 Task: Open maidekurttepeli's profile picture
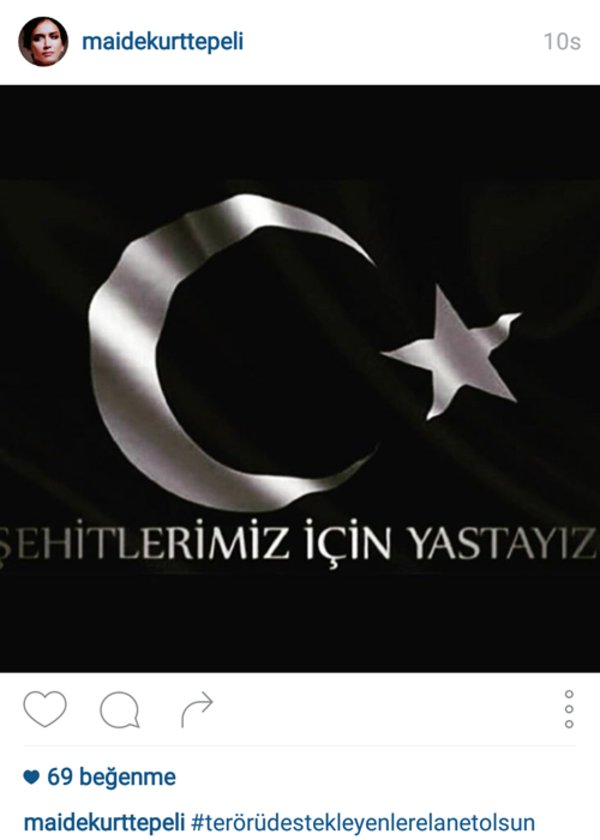tap(43, 42)
